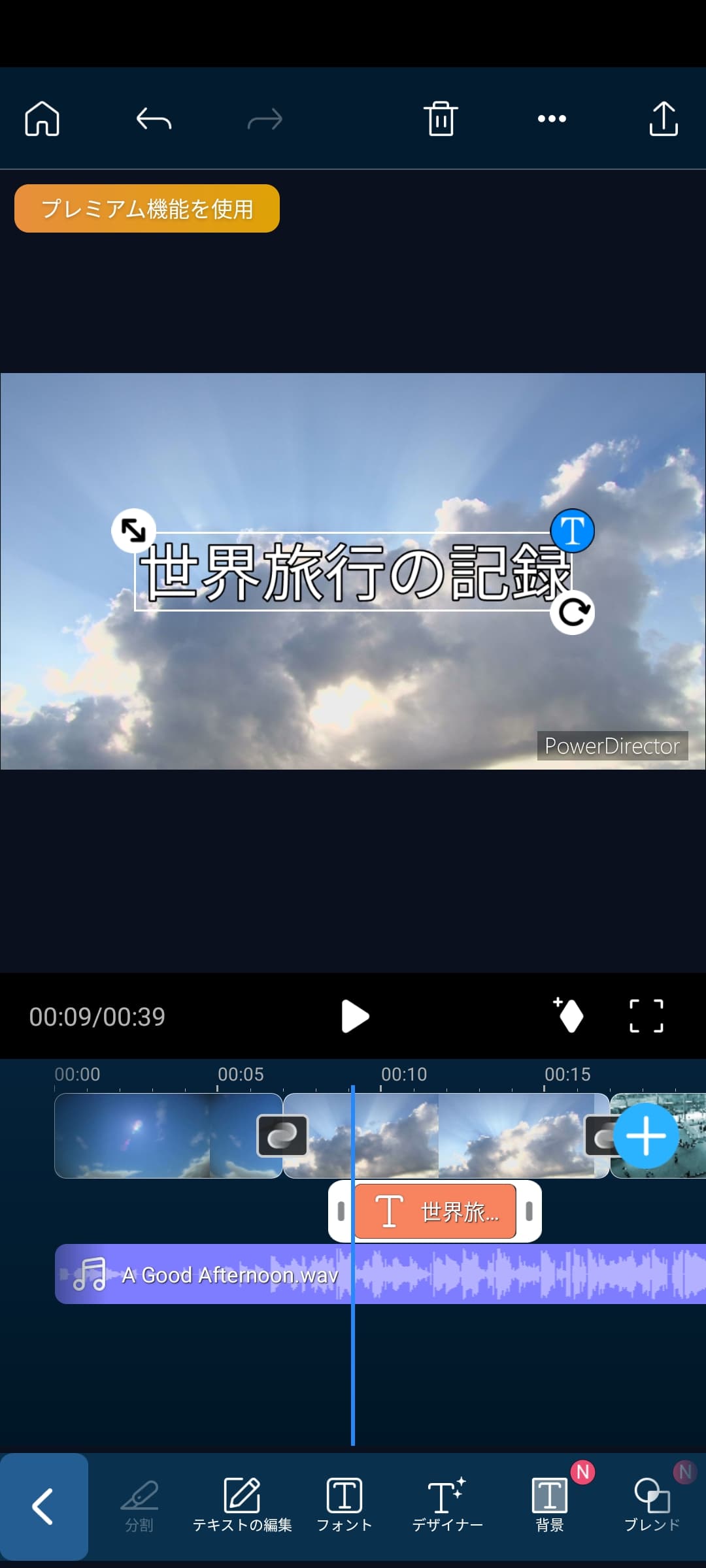This screenshot has width=706, height=1568.
Task: Open the 背景 tool
Action: point(549,1505)
